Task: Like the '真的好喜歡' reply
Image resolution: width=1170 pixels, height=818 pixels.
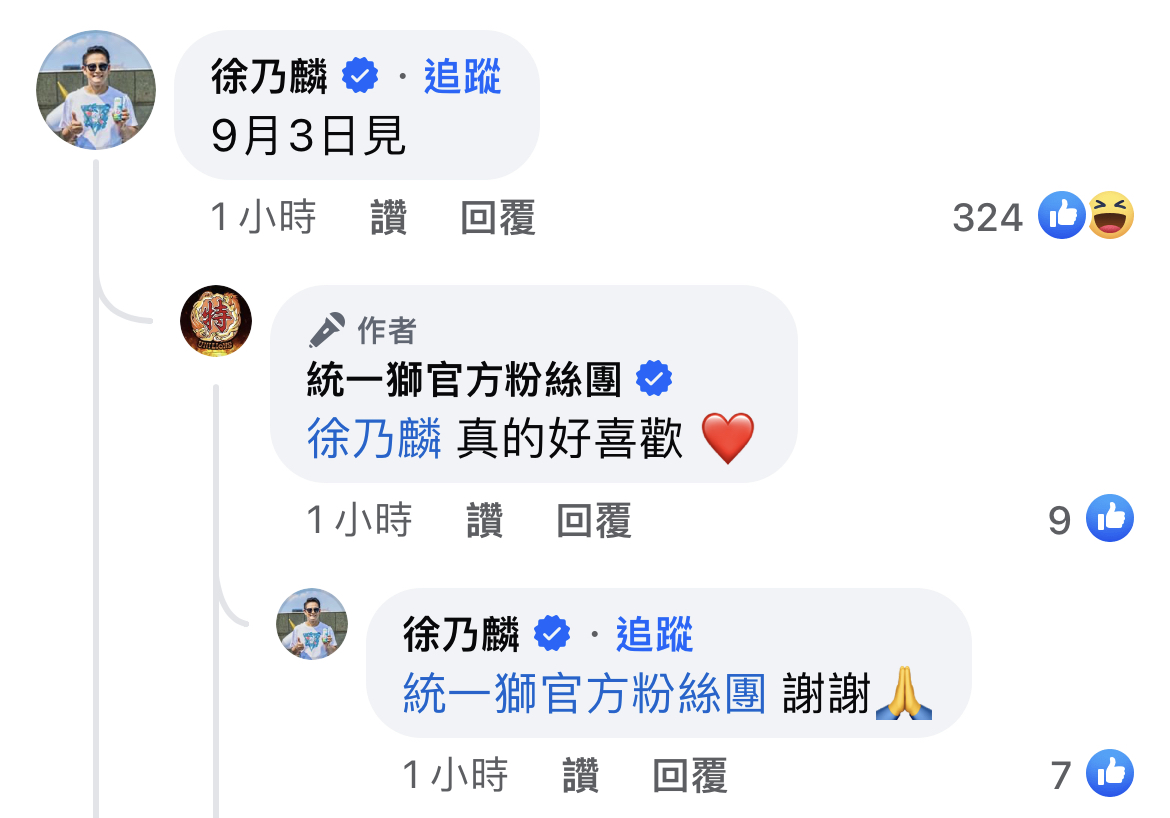Action: [484, 520]
